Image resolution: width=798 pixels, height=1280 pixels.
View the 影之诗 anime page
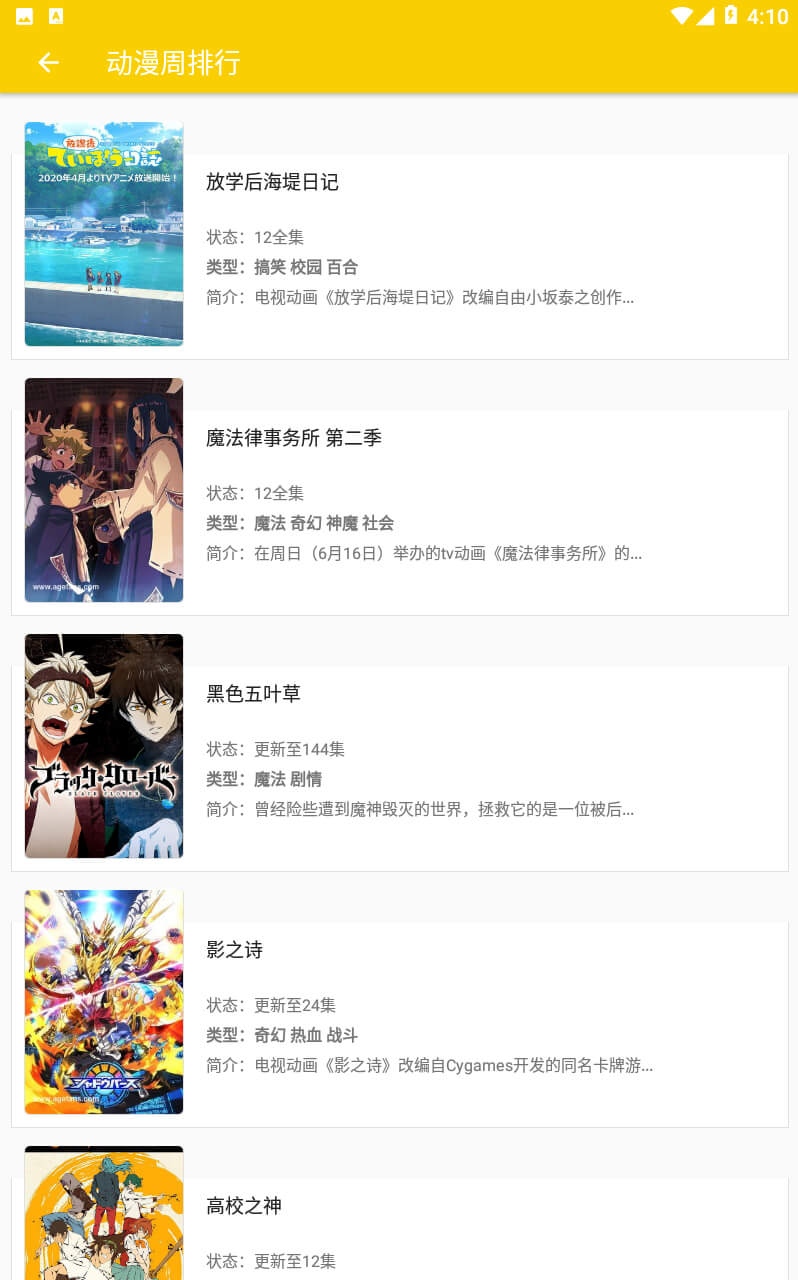click(x=400, y=1008)
